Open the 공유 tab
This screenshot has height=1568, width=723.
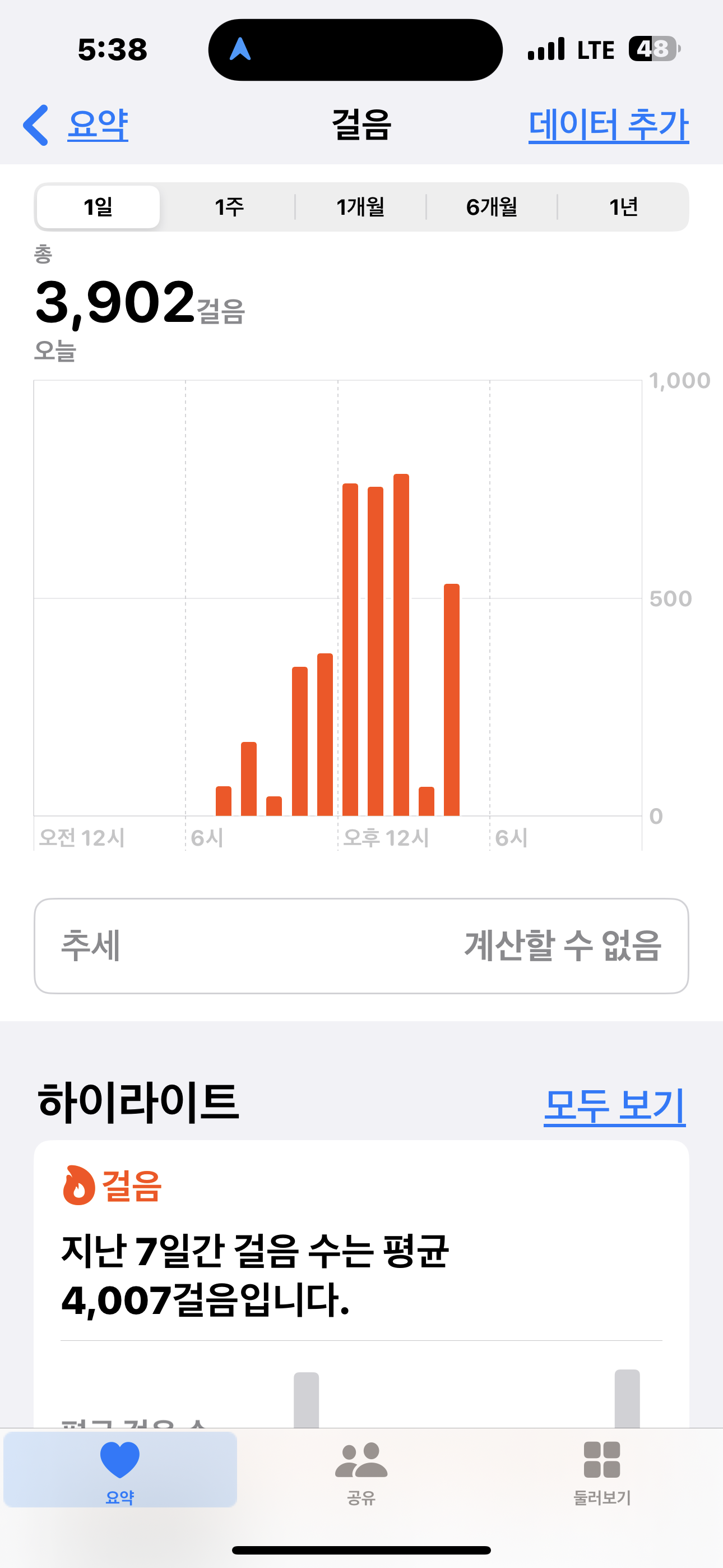coord(361,1469)
